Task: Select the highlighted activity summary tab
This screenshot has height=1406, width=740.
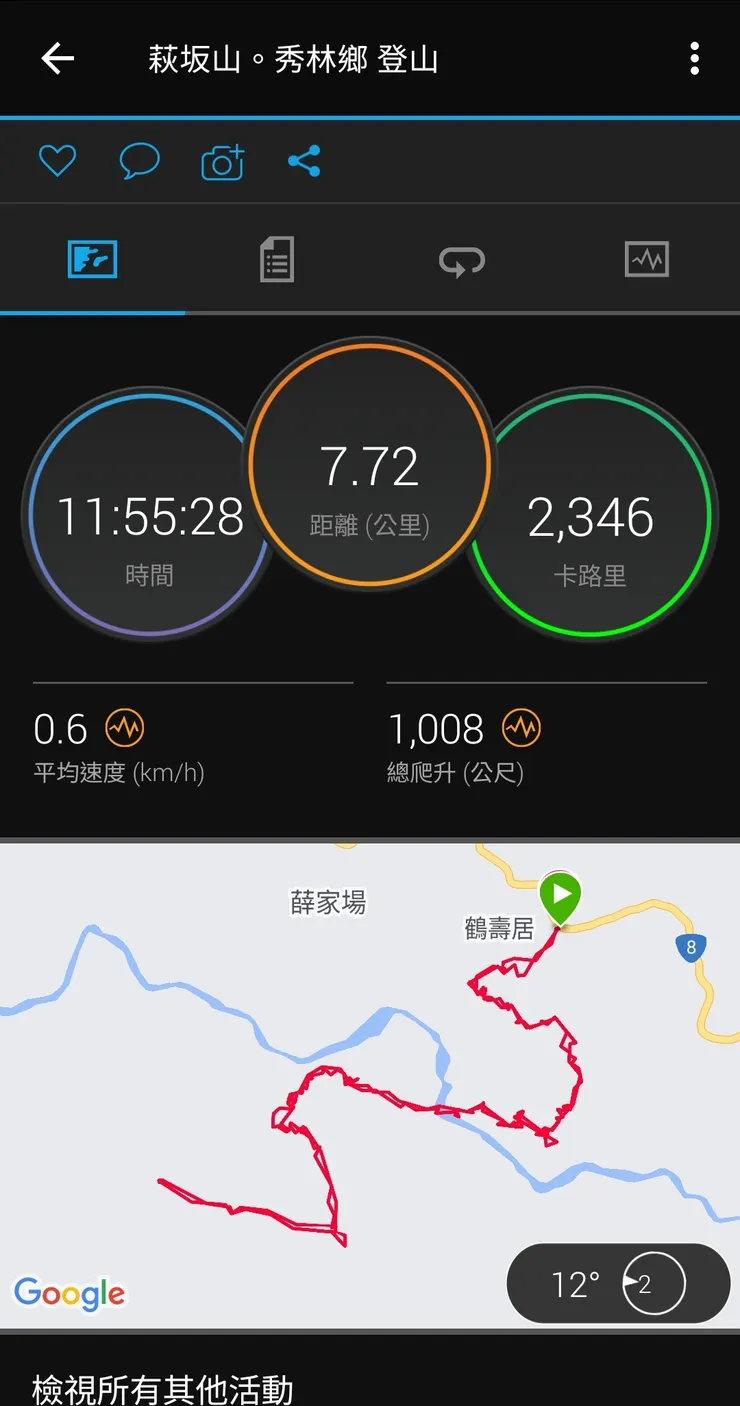Action: coord(92,258)
